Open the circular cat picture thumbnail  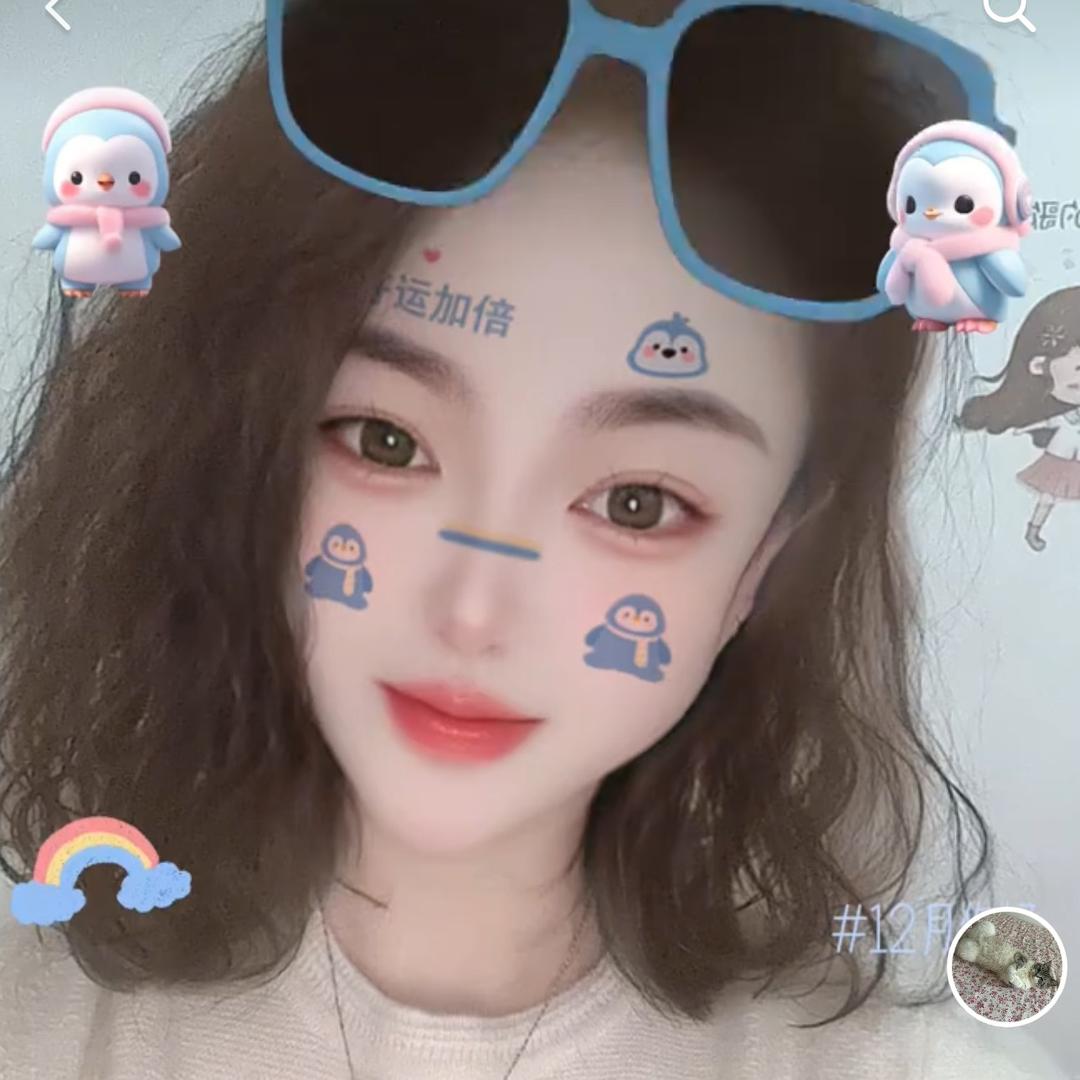[1006, 966]
